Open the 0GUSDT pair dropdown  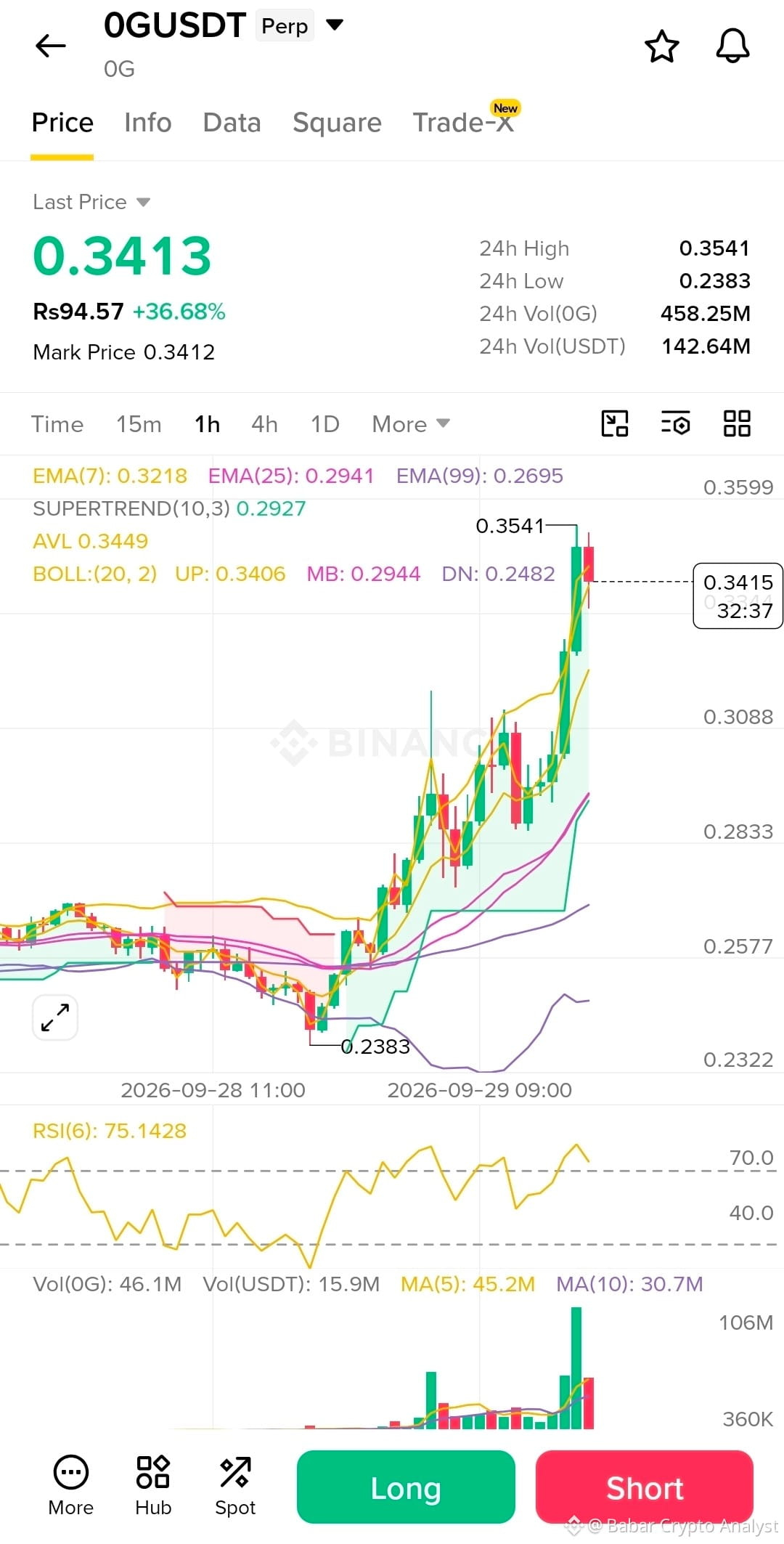point(334,25)
